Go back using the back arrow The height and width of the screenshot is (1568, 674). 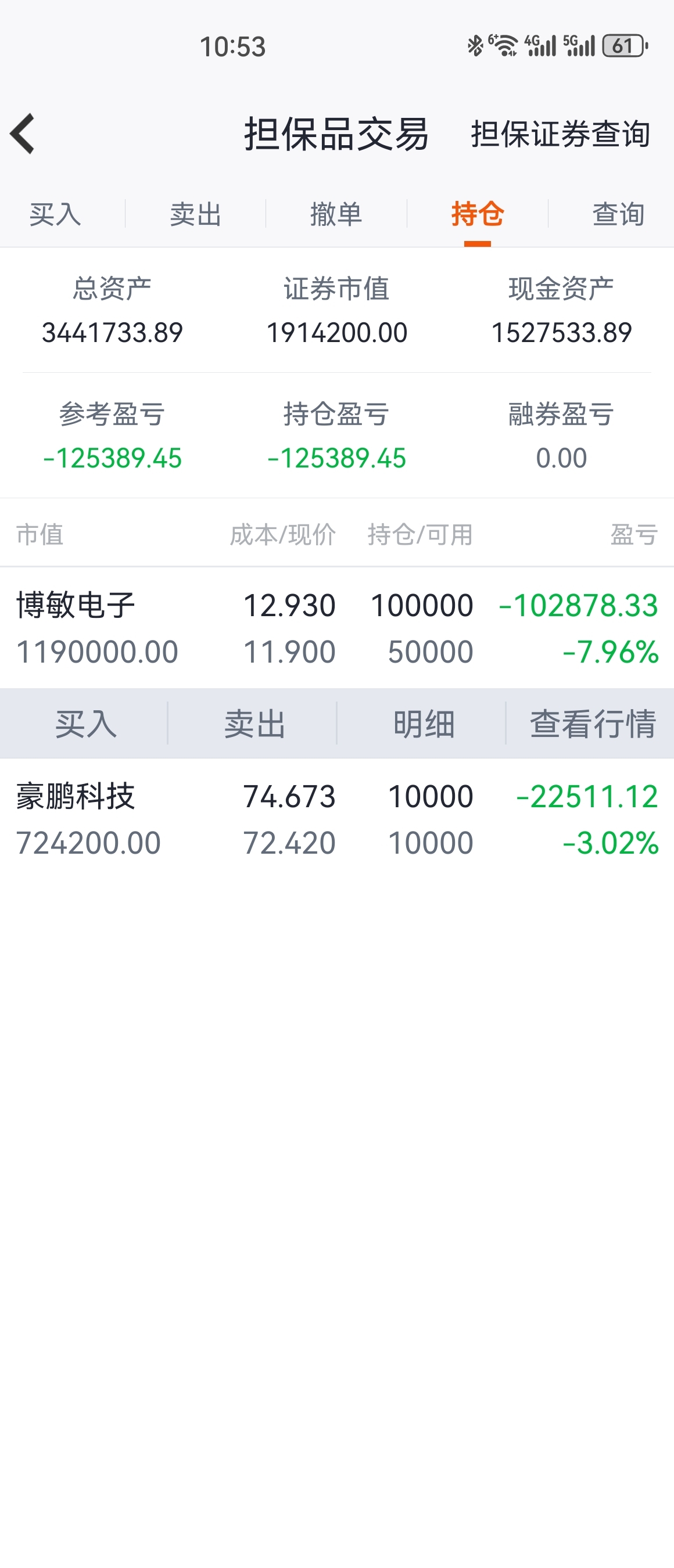(23, 134)
